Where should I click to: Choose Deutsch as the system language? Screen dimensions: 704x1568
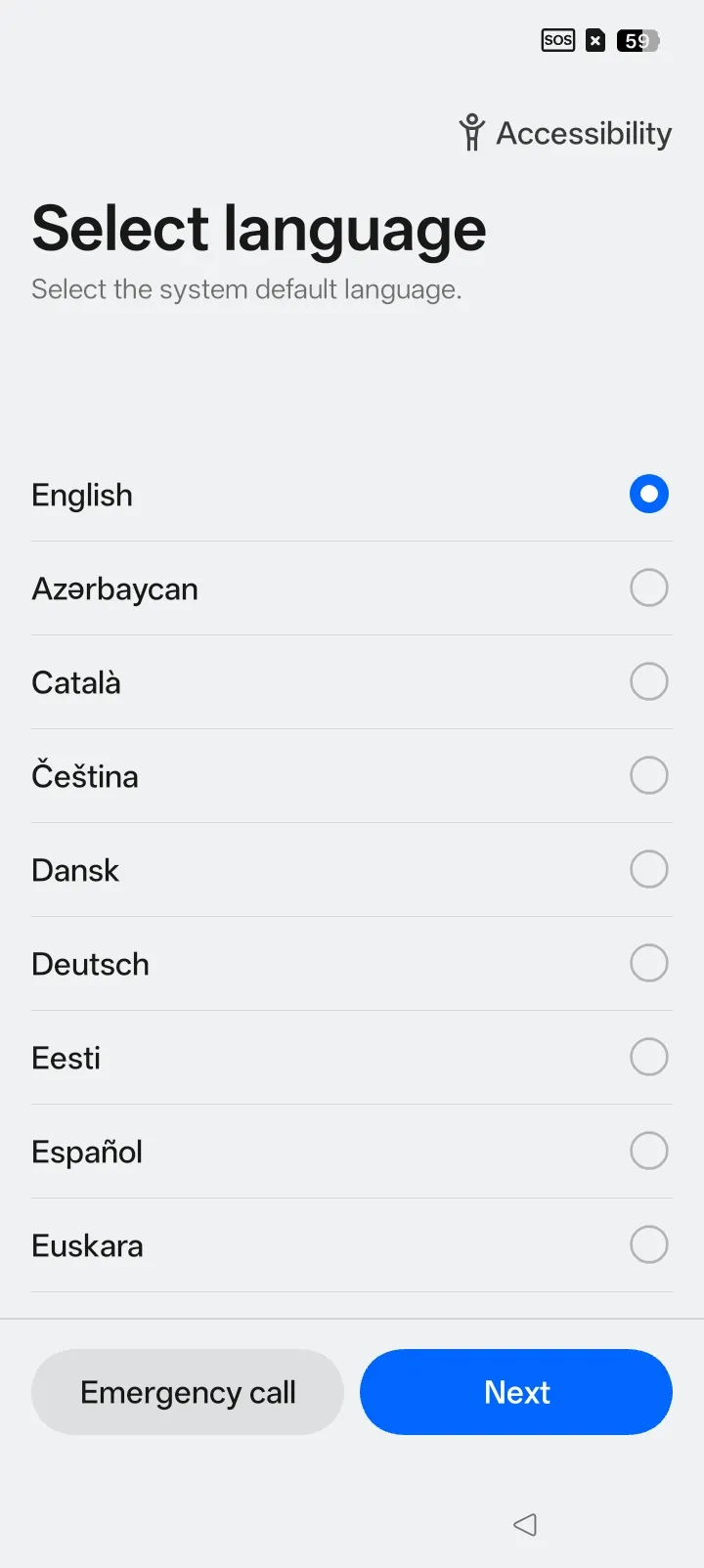click(352, 964)
